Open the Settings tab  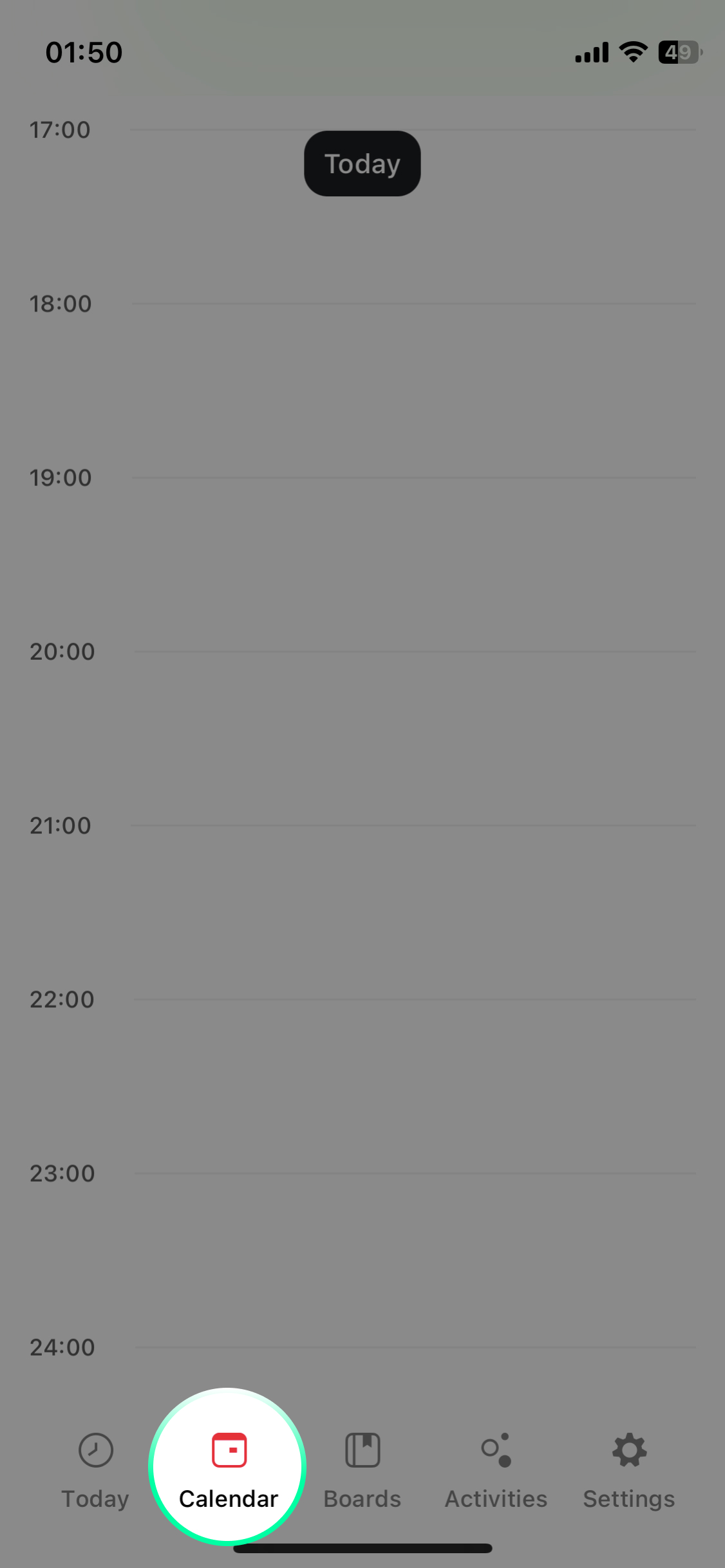click(x=628, y=1474)
